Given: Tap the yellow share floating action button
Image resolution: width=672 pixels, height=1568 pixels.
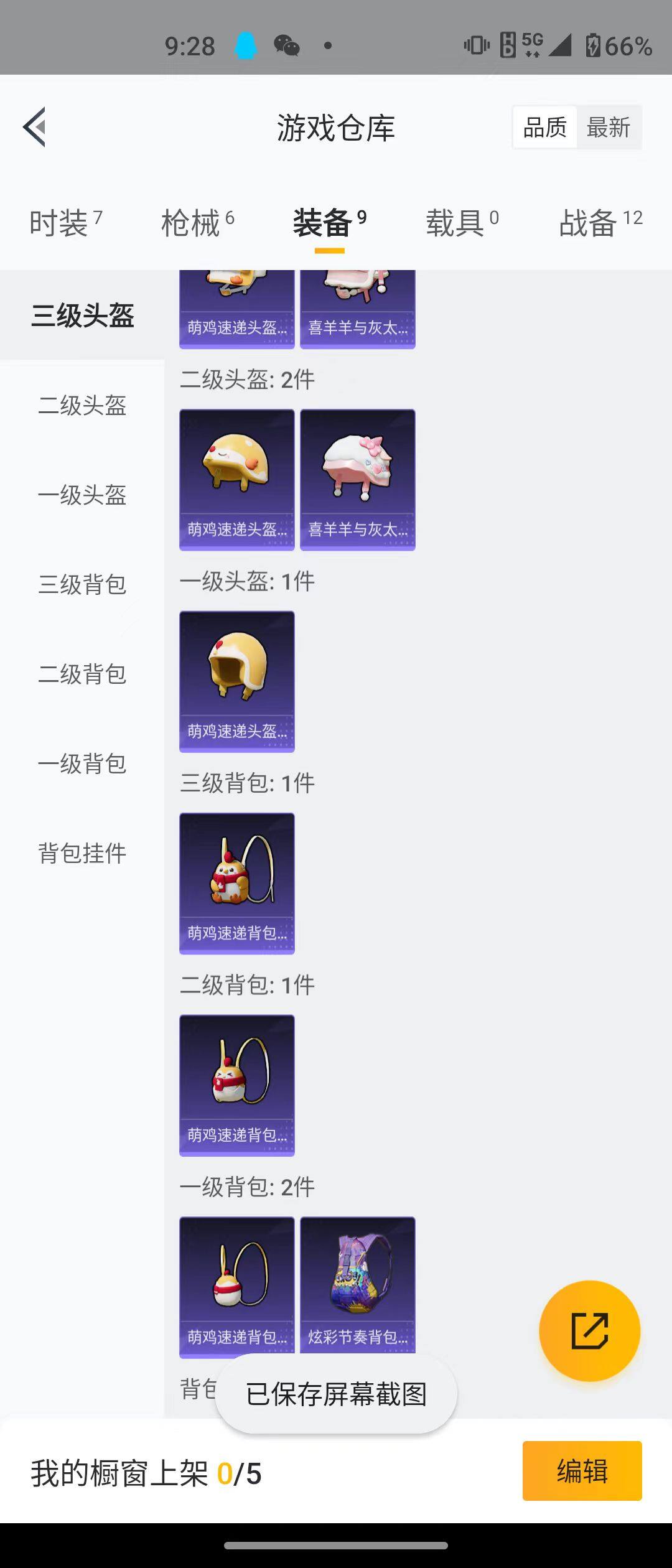Looking at the screenshot, I should click(x=590, y=1330).
